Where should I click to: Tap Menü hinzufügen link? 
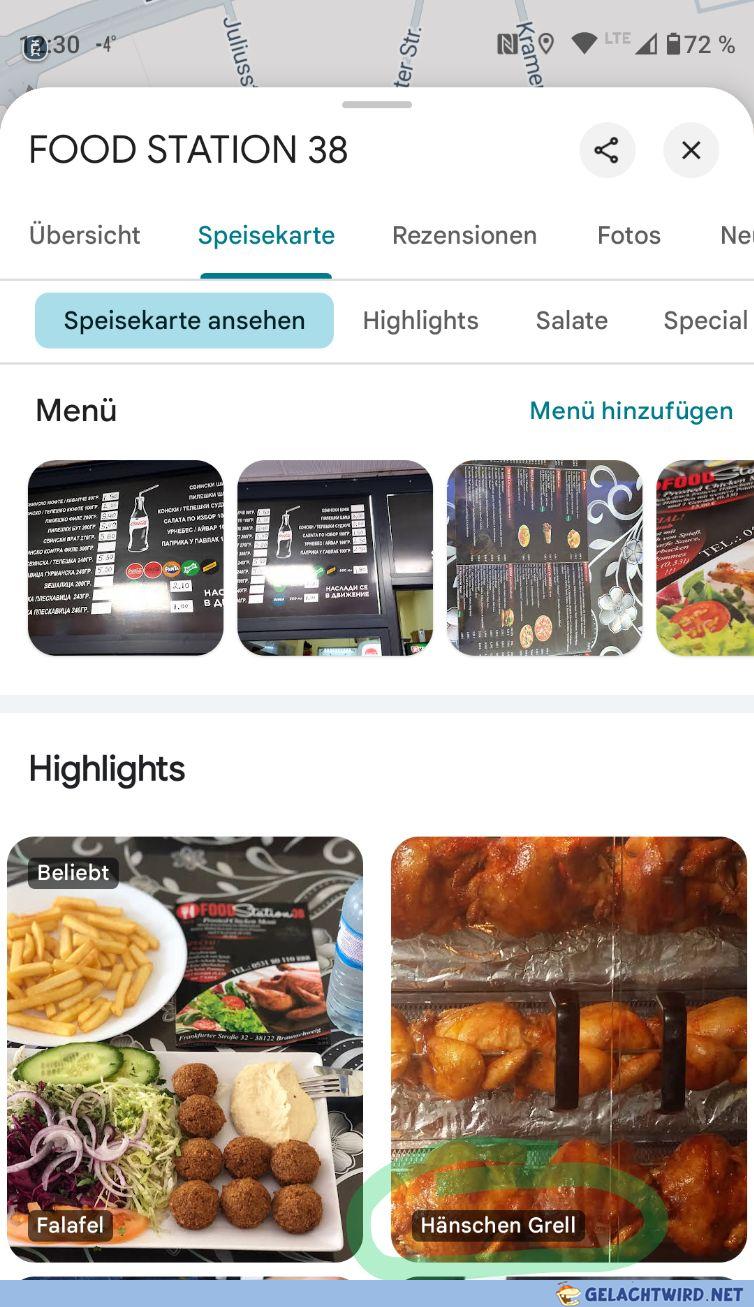coord(631,411)
